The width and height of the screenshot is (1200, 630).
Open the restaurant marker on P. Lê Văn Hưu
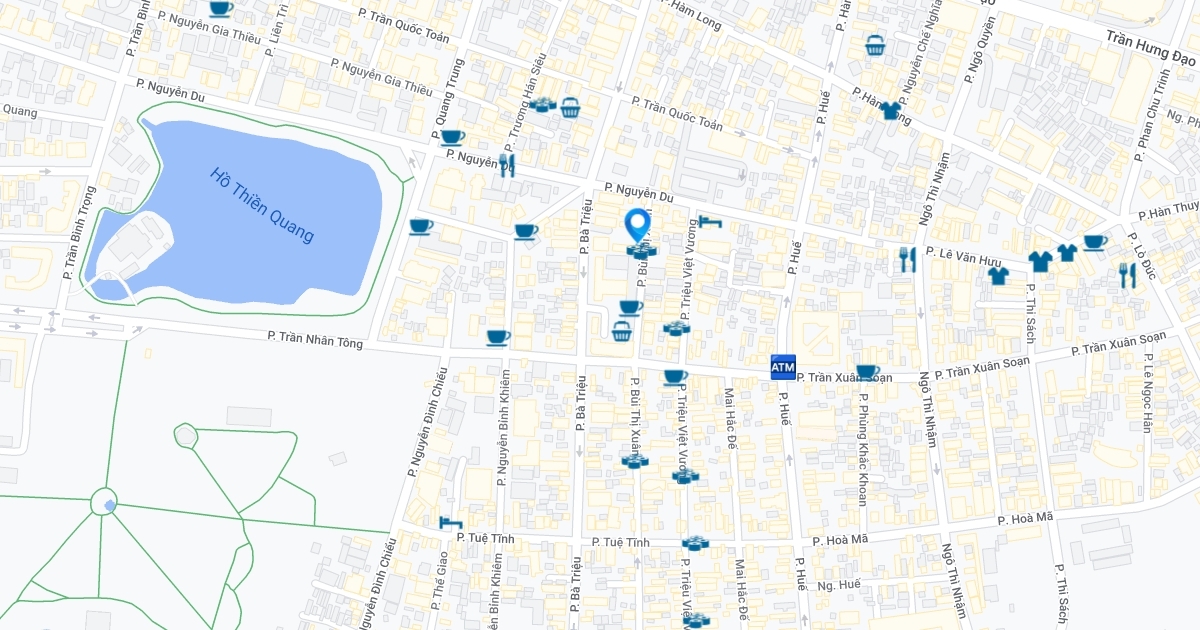pyautogui.click(x=907, y=260)
